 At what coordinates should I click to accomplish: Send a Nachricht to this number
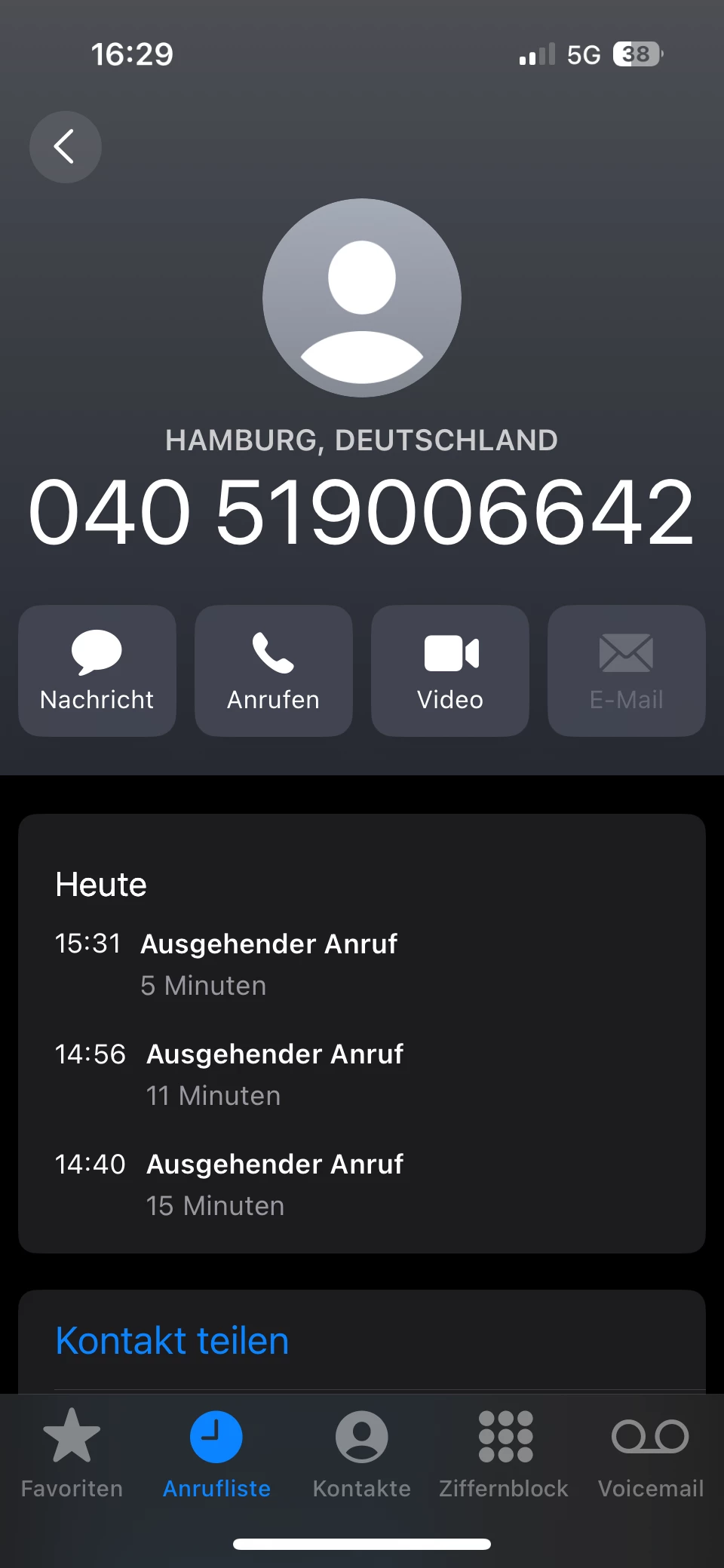click(x=97, y=670)
